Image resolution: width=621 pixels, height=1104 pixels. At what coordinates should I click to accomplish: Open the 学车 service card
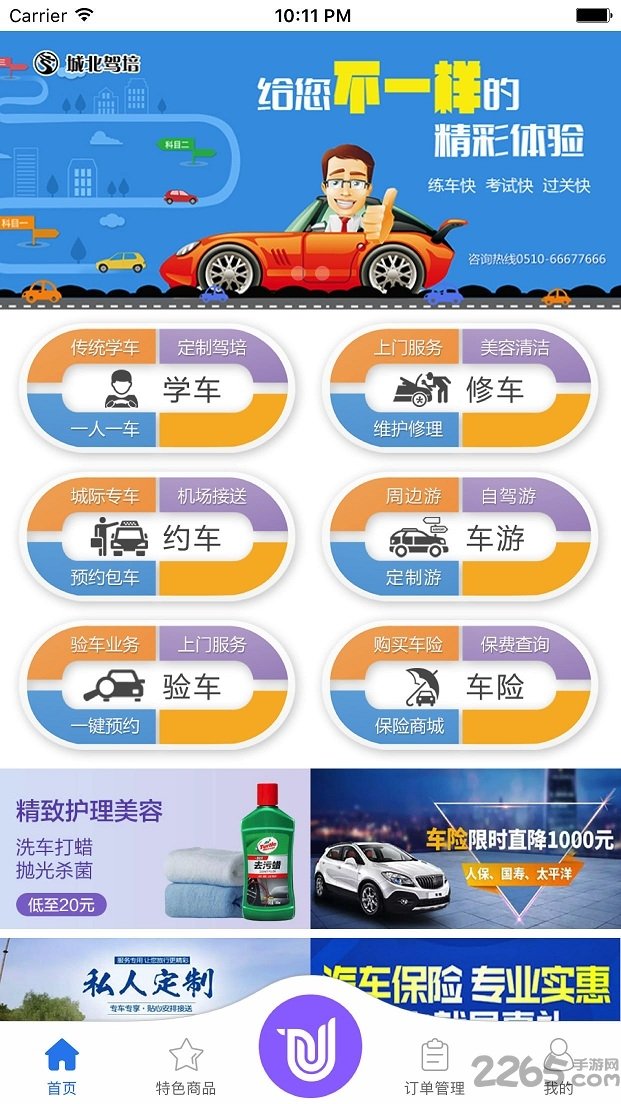[x=160, y=389]
